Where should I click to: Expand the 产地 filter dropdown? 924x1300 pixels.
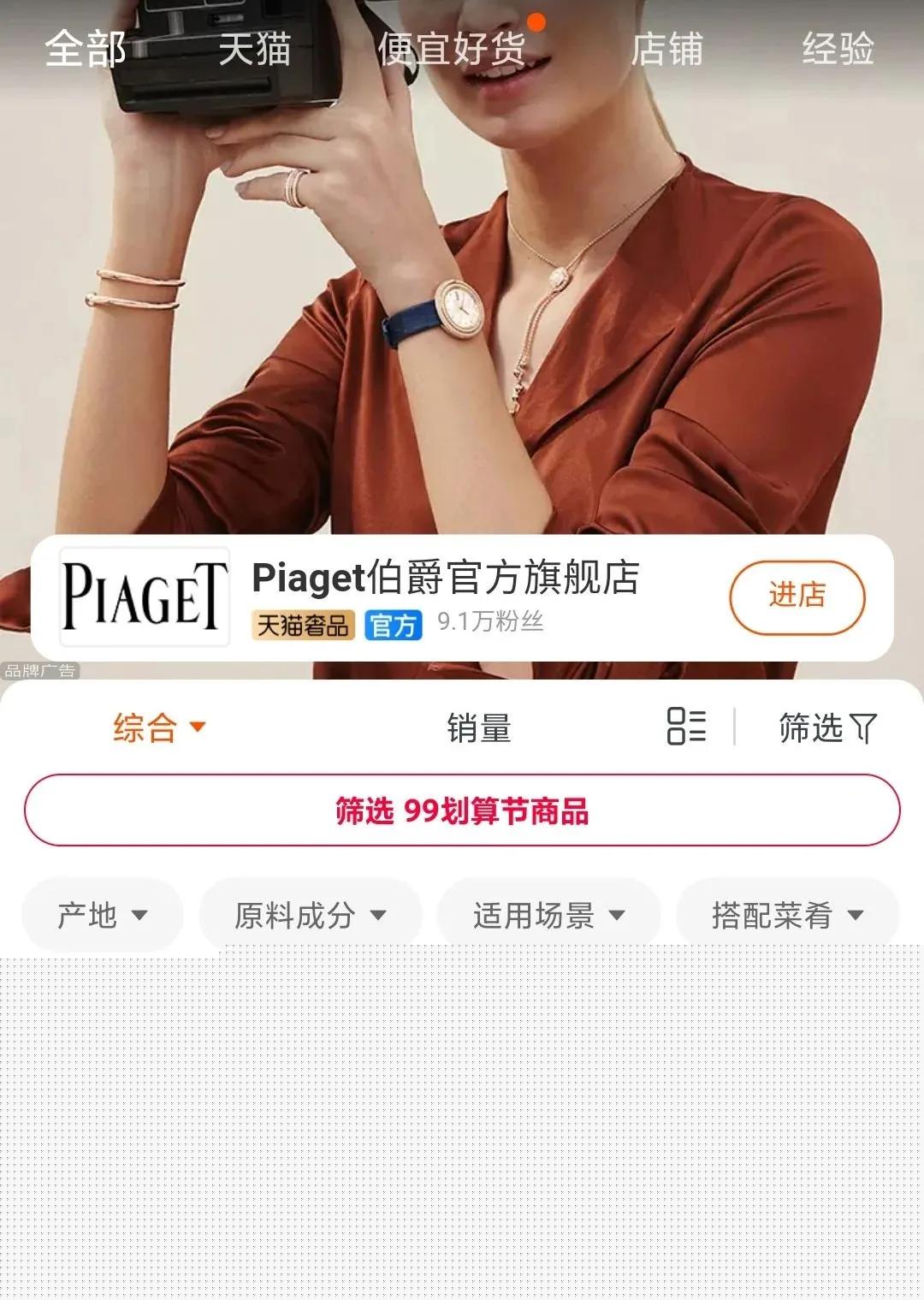tap(103, 916)
